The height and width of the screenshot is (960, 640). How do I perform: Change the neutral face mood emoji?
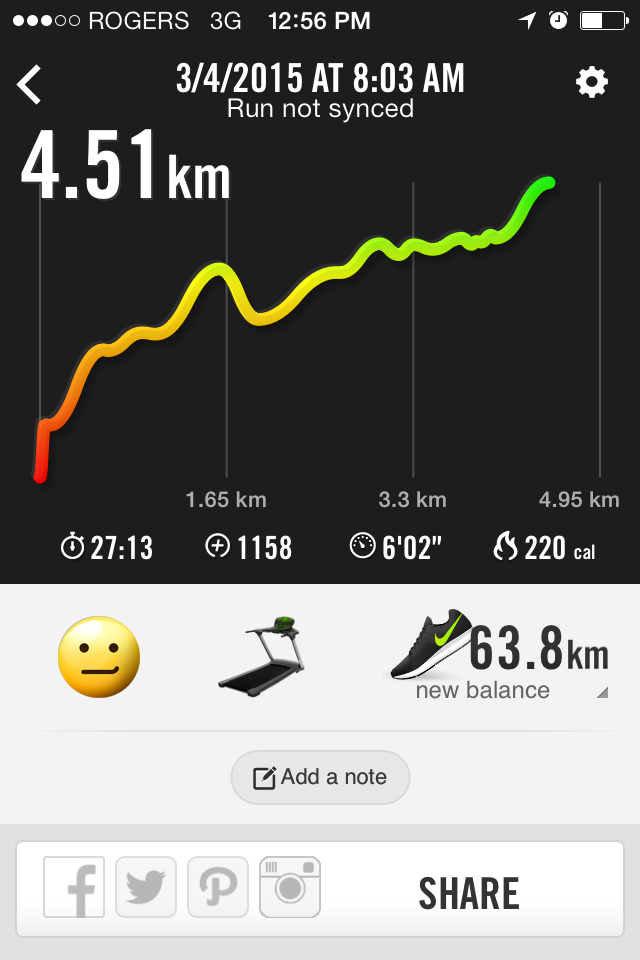[x=99, y=656]
